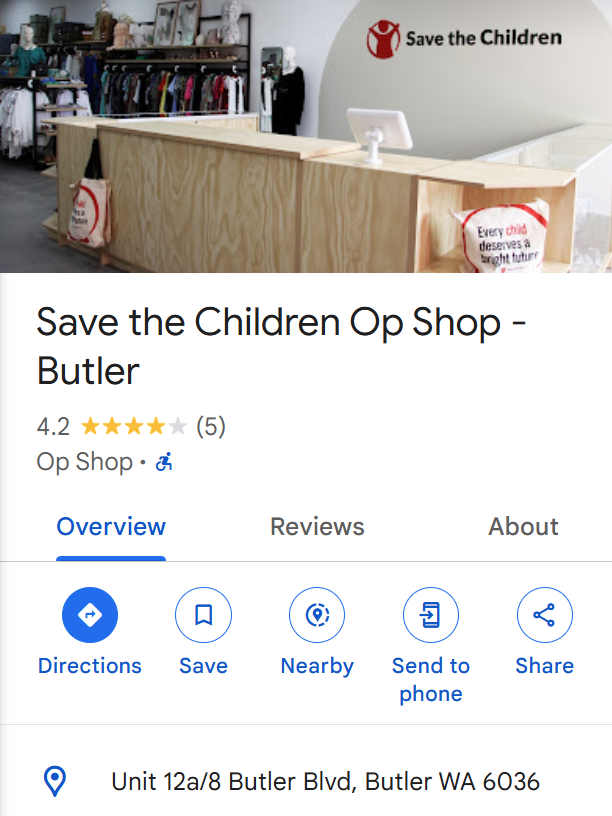
Task: Switch to the Reviews tab
Action: coord(317,527)
